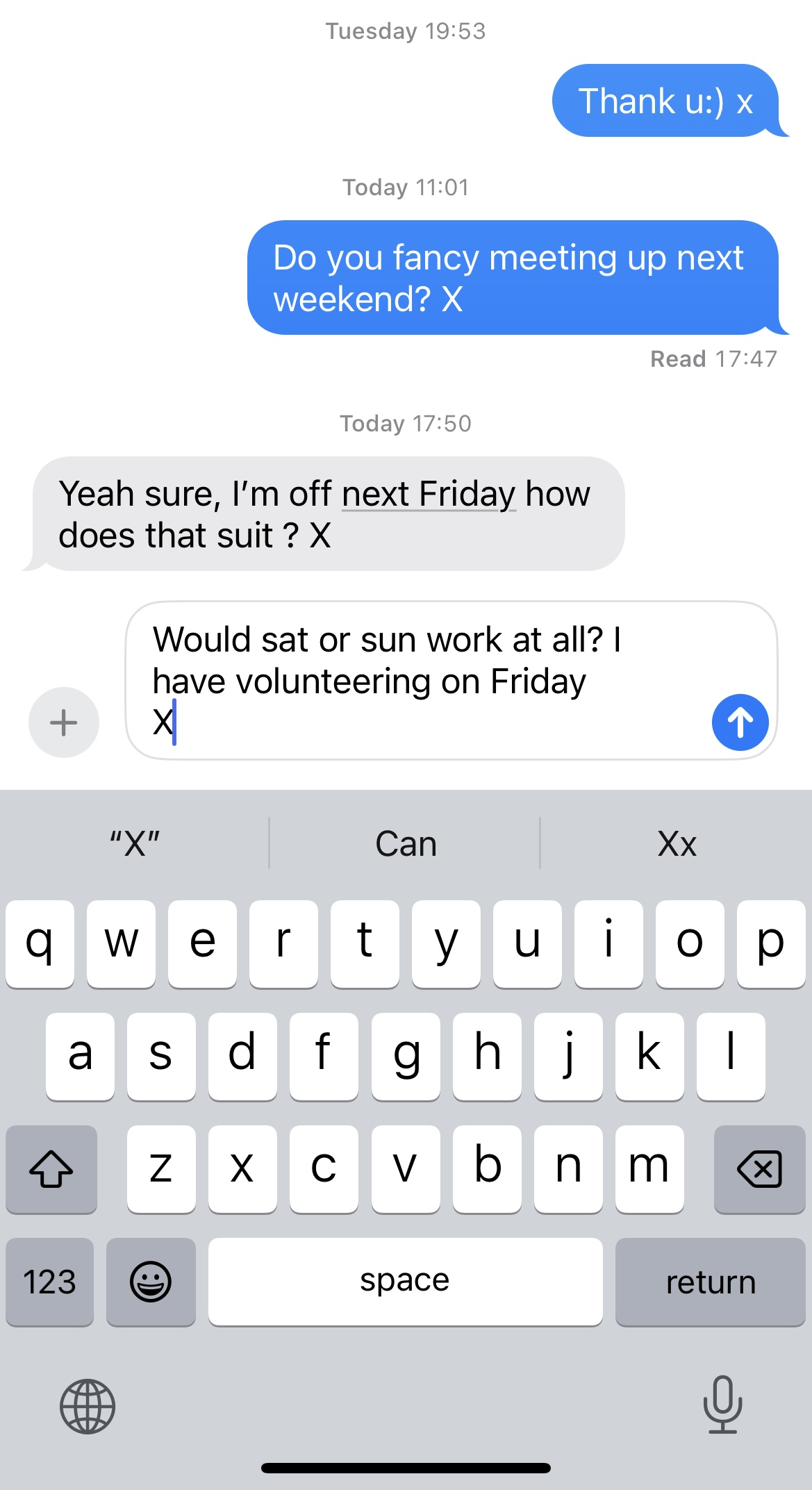
Task: Switch to the 123 numbers keyboard
Action: (49, 1281)
